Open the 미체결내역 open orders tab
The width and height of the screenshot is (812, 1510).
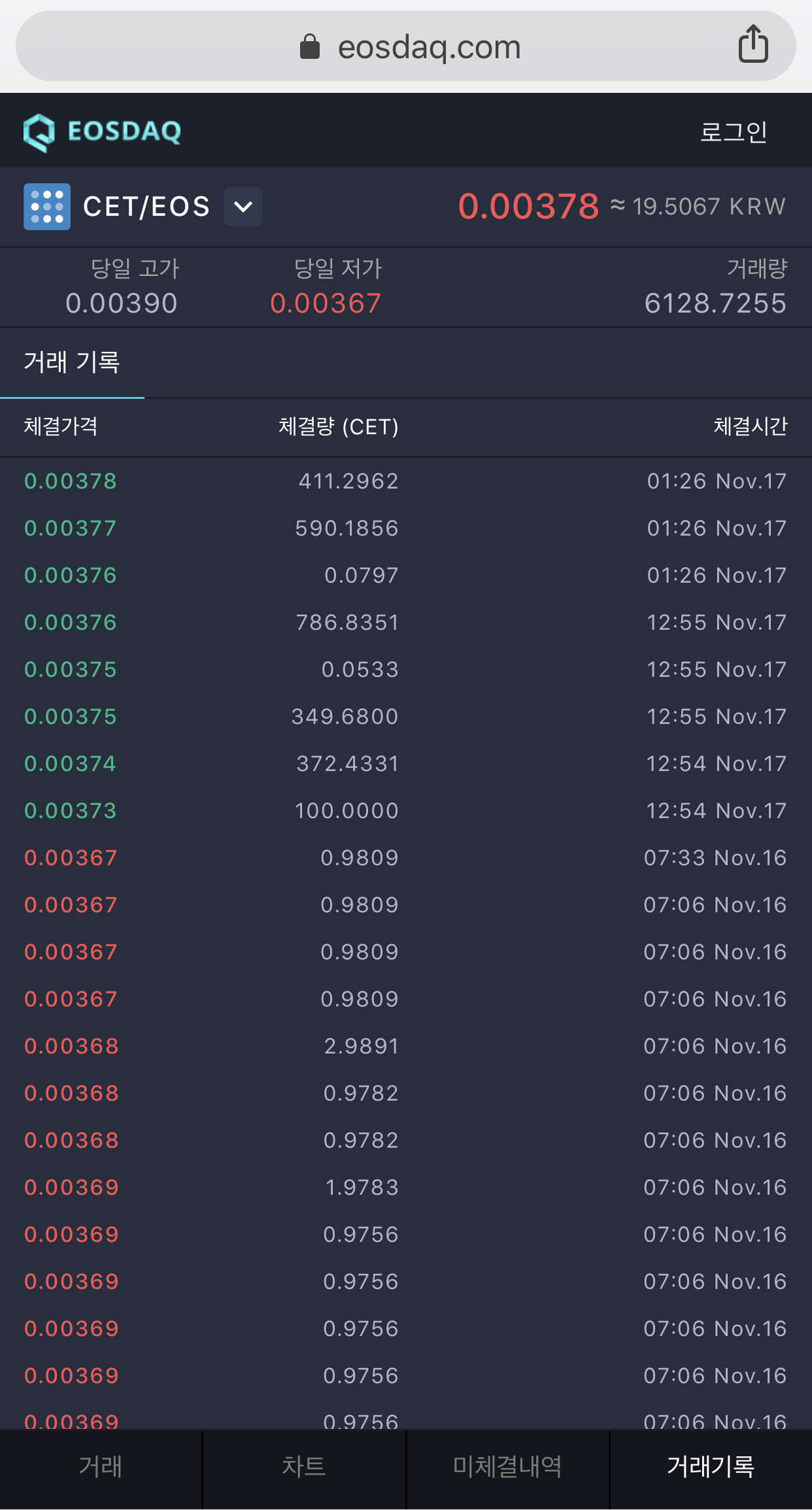tap(507, 1467)
